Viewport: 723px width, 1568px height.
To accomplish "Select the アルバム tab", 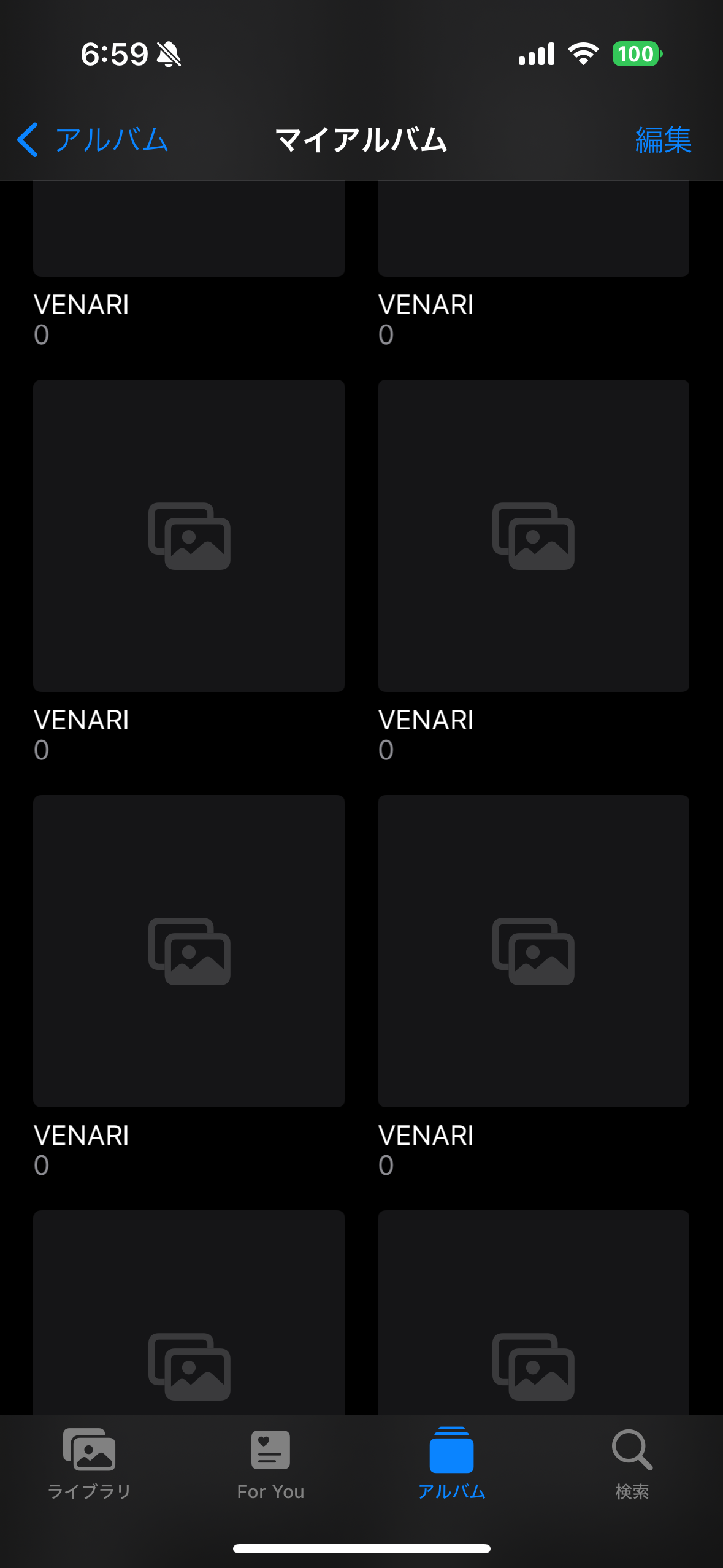I will (x=451, y=1464).
